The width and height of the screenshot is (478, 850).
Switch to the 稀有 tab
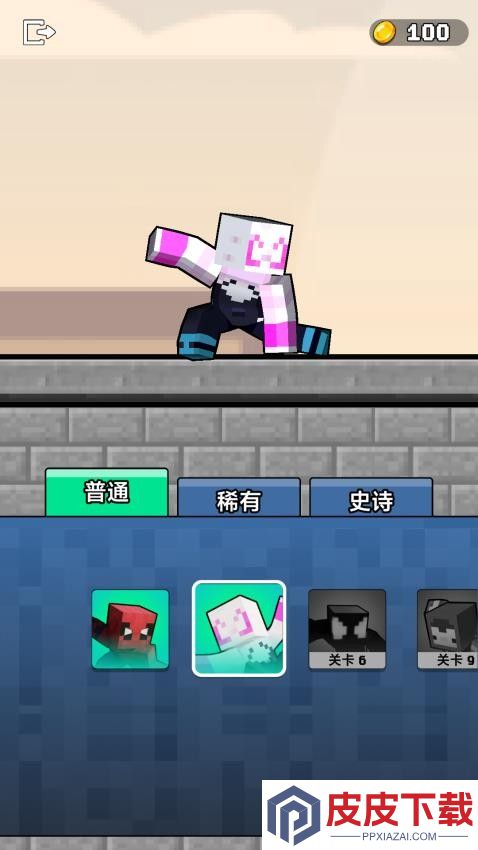pos(238,497)
